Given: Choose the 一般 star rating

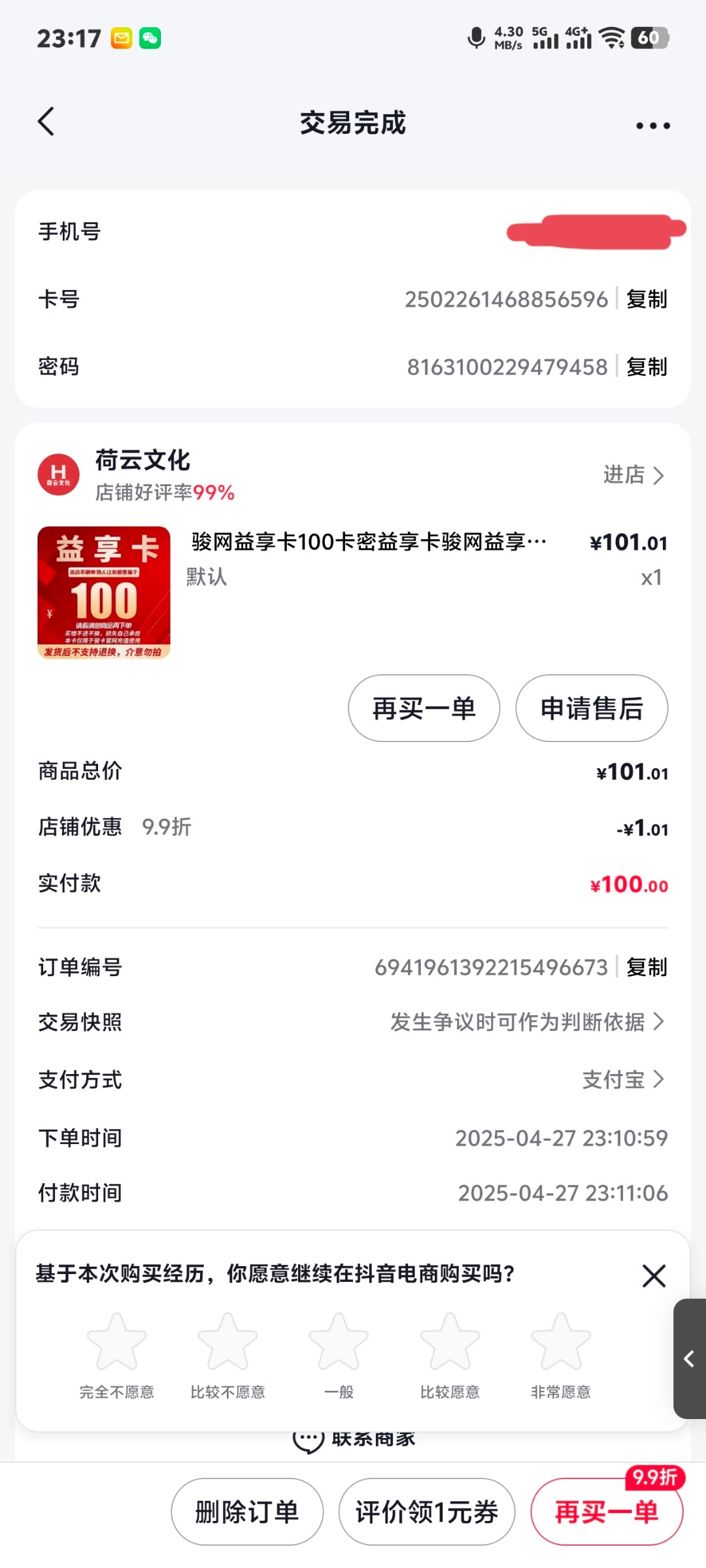Looking at the screenshot, I should coord(339,1343).
